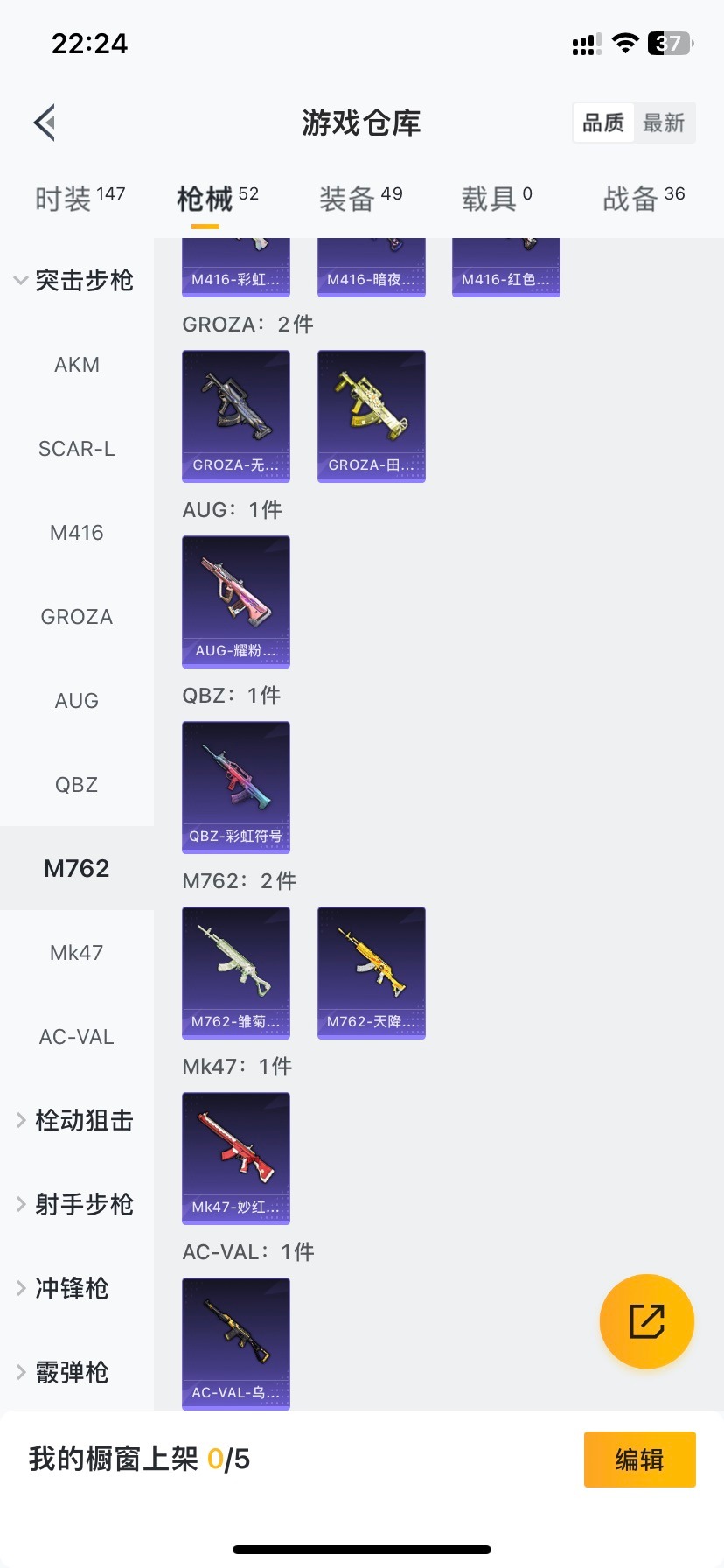Switch to the 时装 tab
Viewport: 724px width, 1568px height.
tap(80, 199)
